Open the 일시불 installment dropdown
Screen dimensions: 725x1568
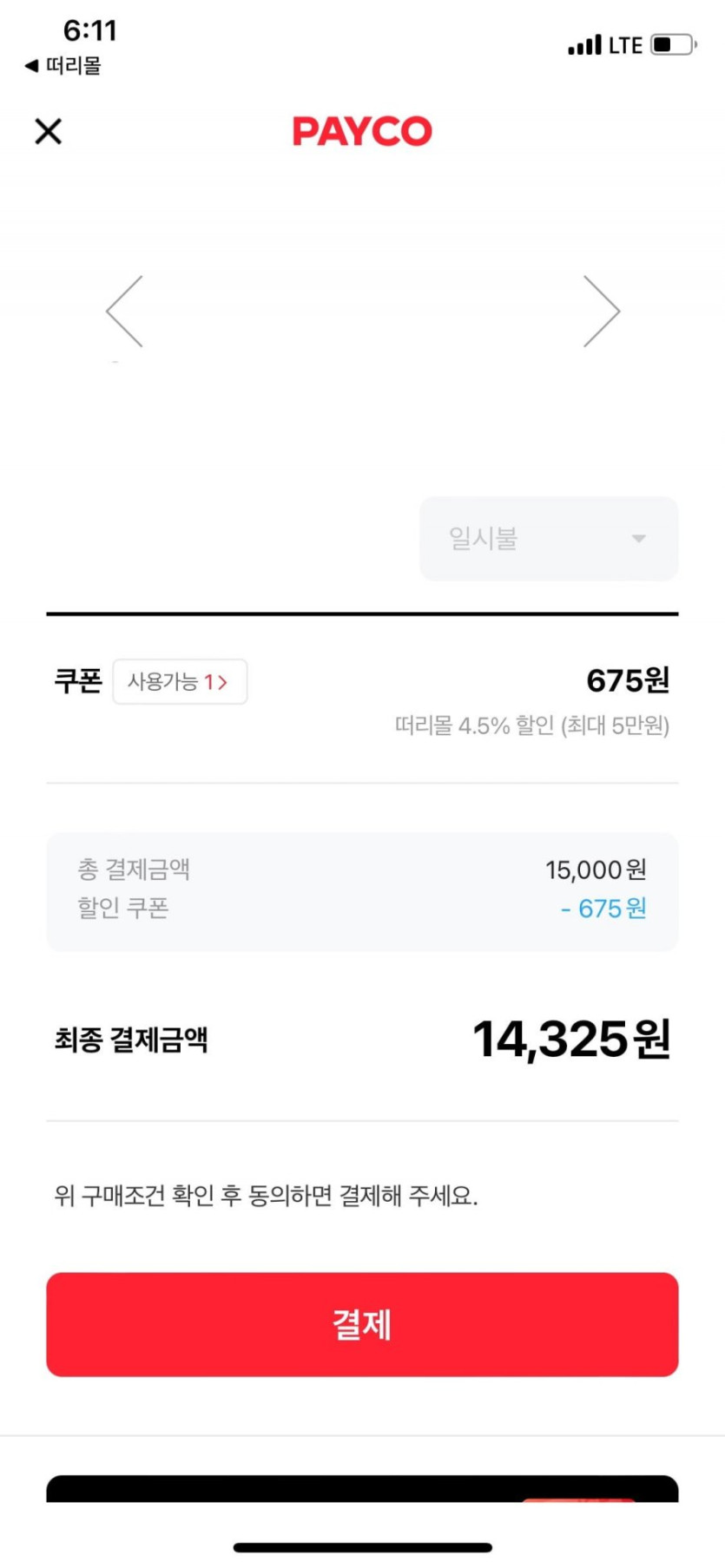(549, 539)
